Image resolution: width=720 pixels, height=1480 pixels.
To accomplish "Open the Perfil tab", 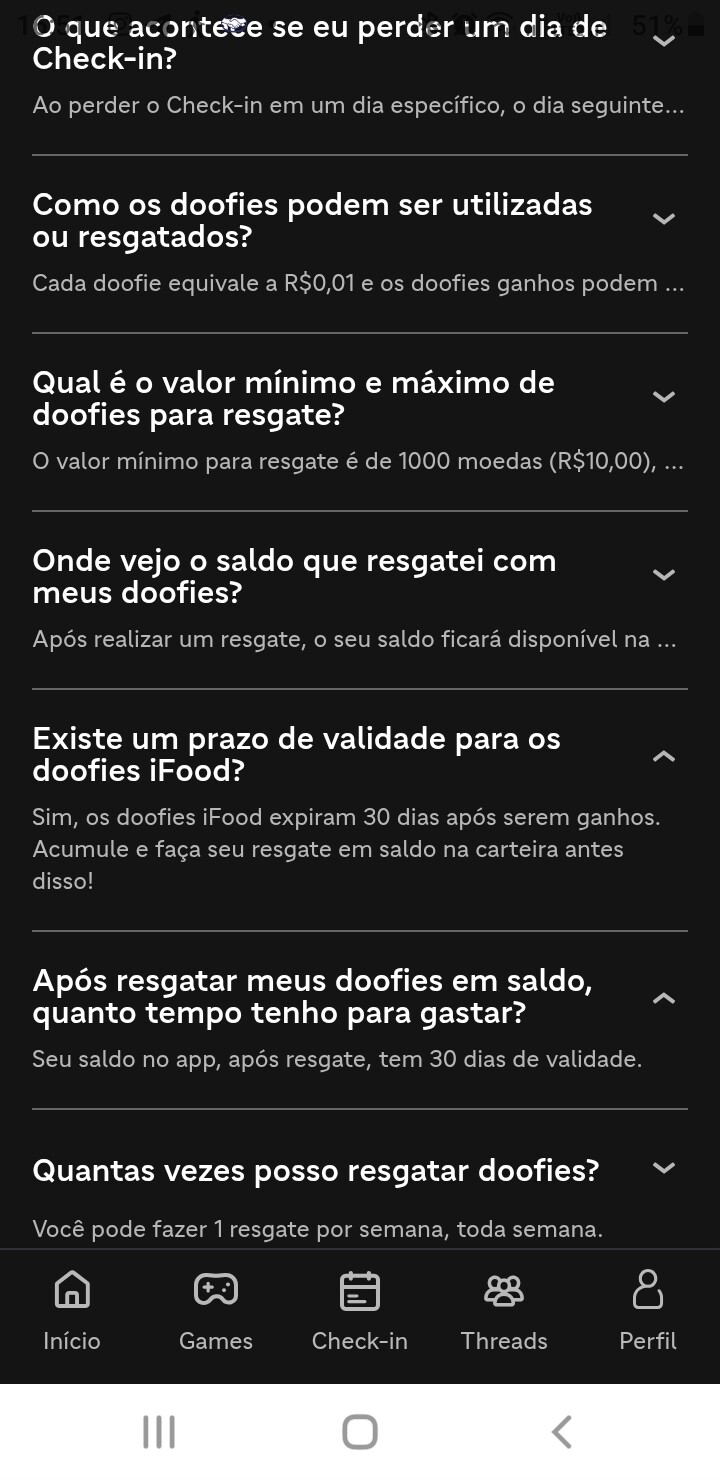I will click(x=648, y=1310).
